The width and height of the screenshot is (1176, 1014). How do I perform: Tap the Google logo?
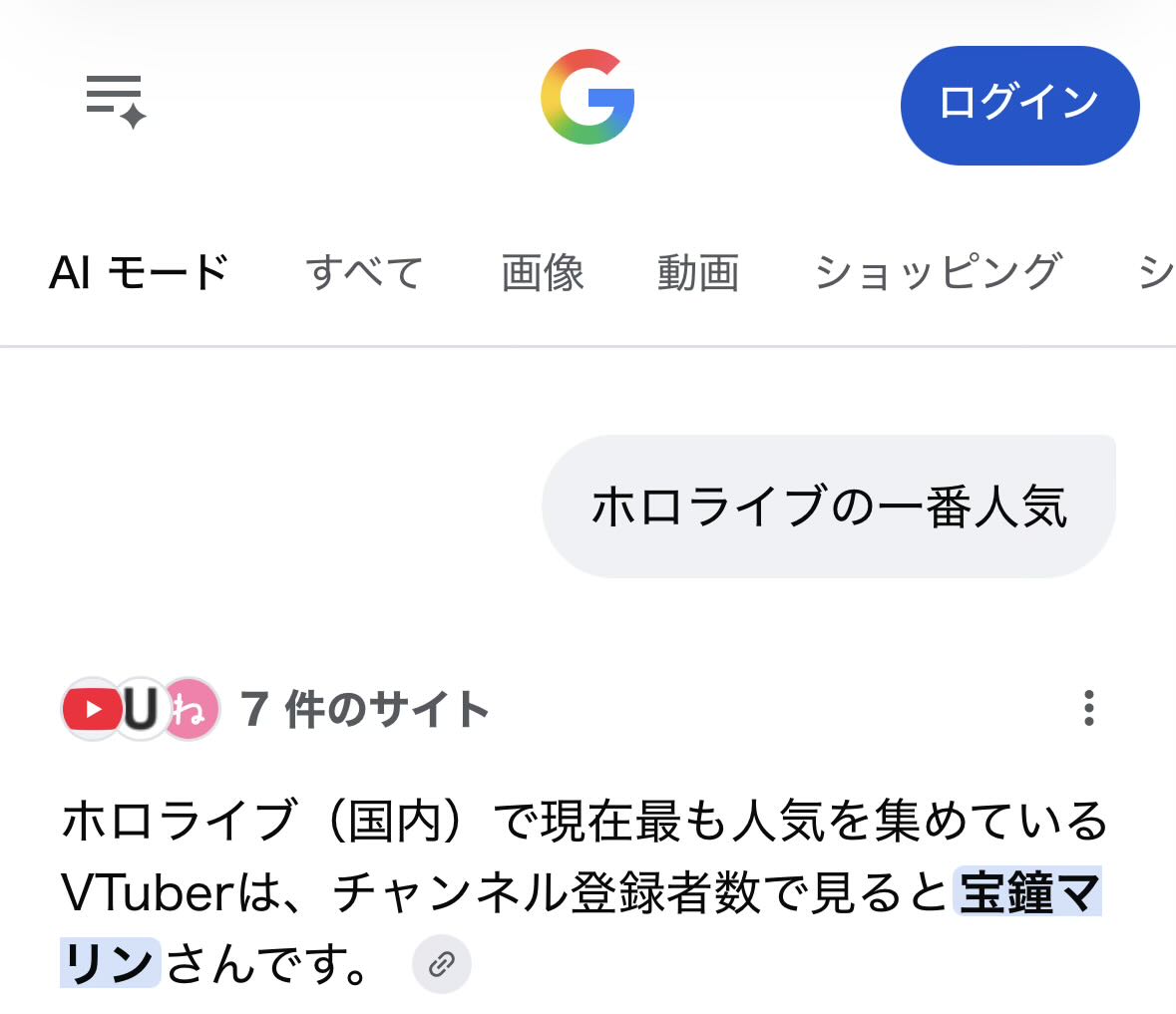pos(588,98)
